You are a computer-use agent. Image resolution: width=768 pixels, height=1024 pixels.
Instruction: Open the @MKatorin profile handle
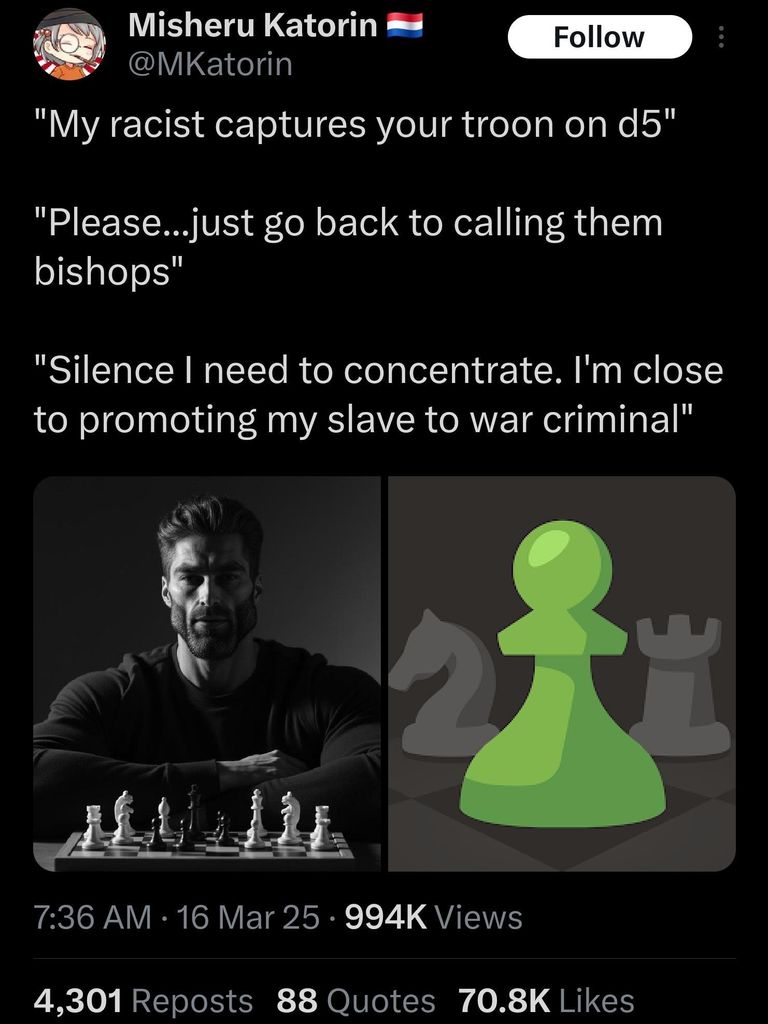click(x=210, y=65)
